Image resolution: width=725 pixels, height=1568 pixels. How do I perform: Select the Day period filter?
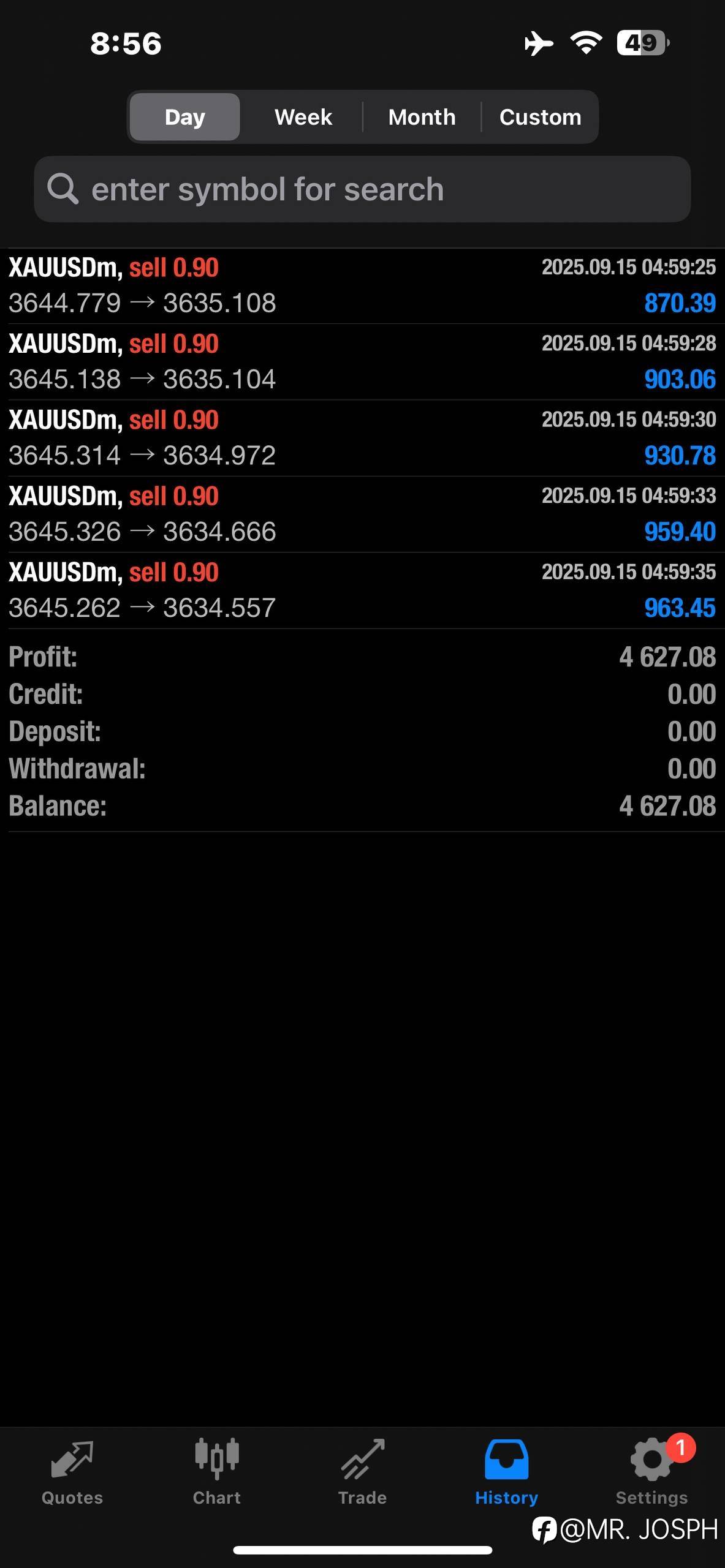tap(184, 117)
